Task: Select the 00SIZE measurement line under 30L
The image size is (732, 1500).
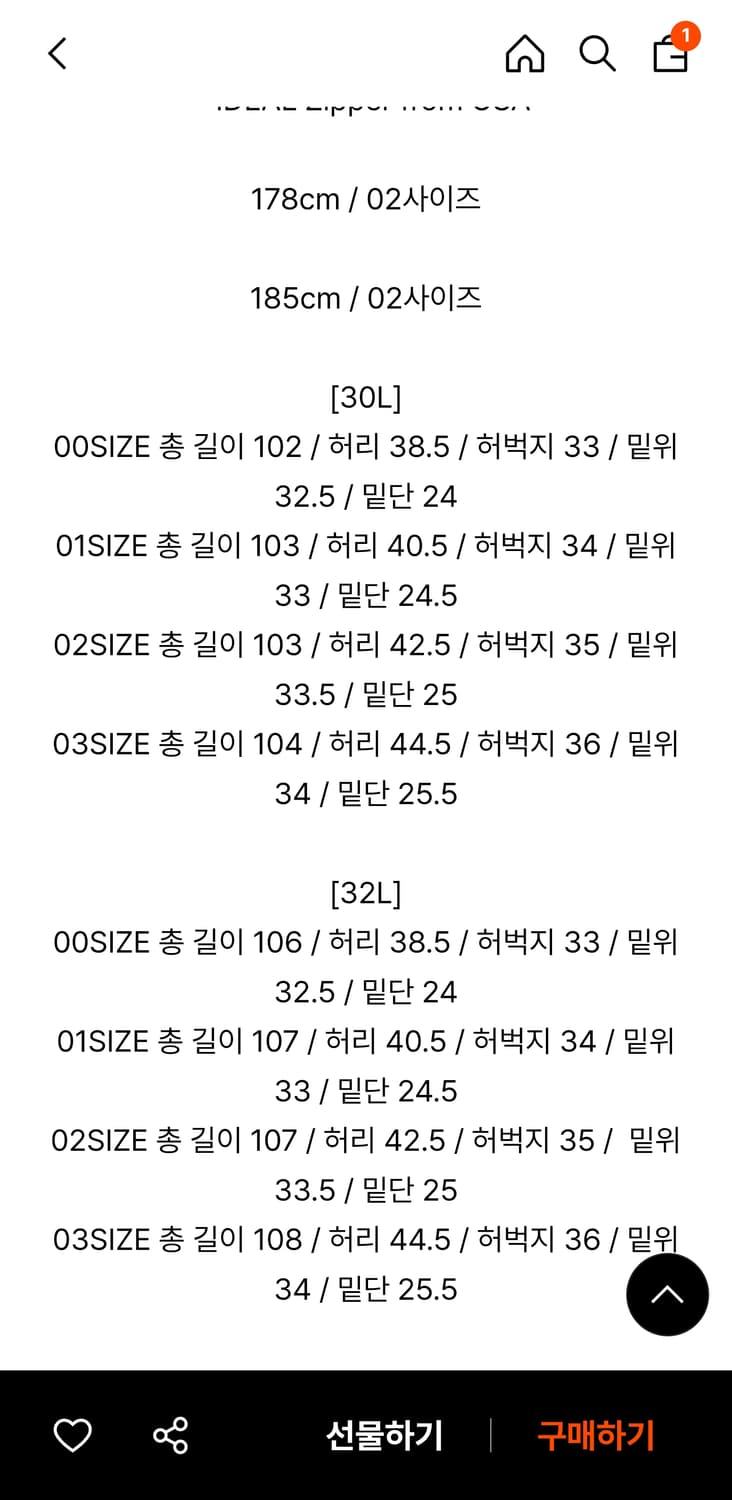Action: (x=366, y=446)
